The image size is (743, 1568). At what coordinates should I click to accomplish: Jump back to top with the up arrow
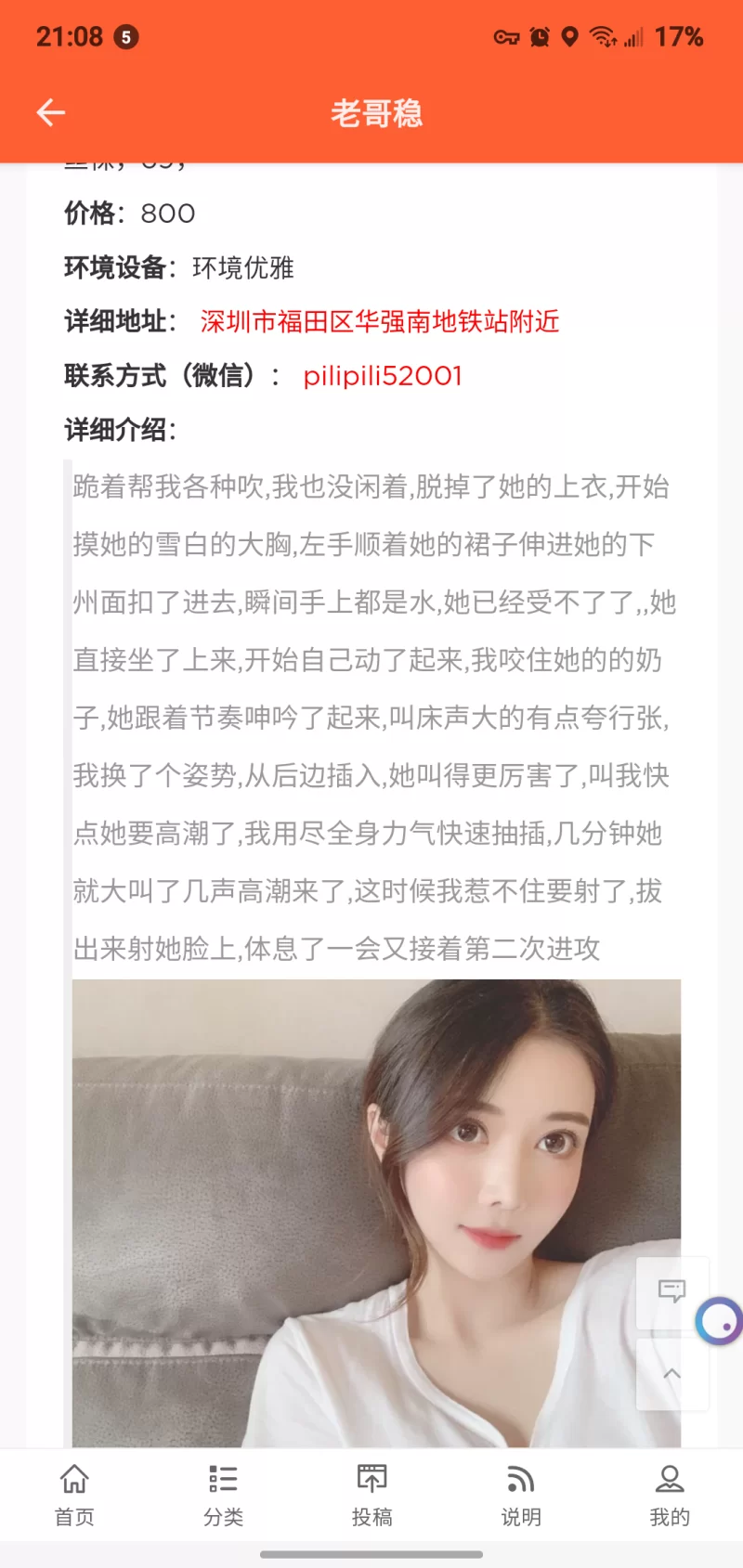coord(671,1373)
